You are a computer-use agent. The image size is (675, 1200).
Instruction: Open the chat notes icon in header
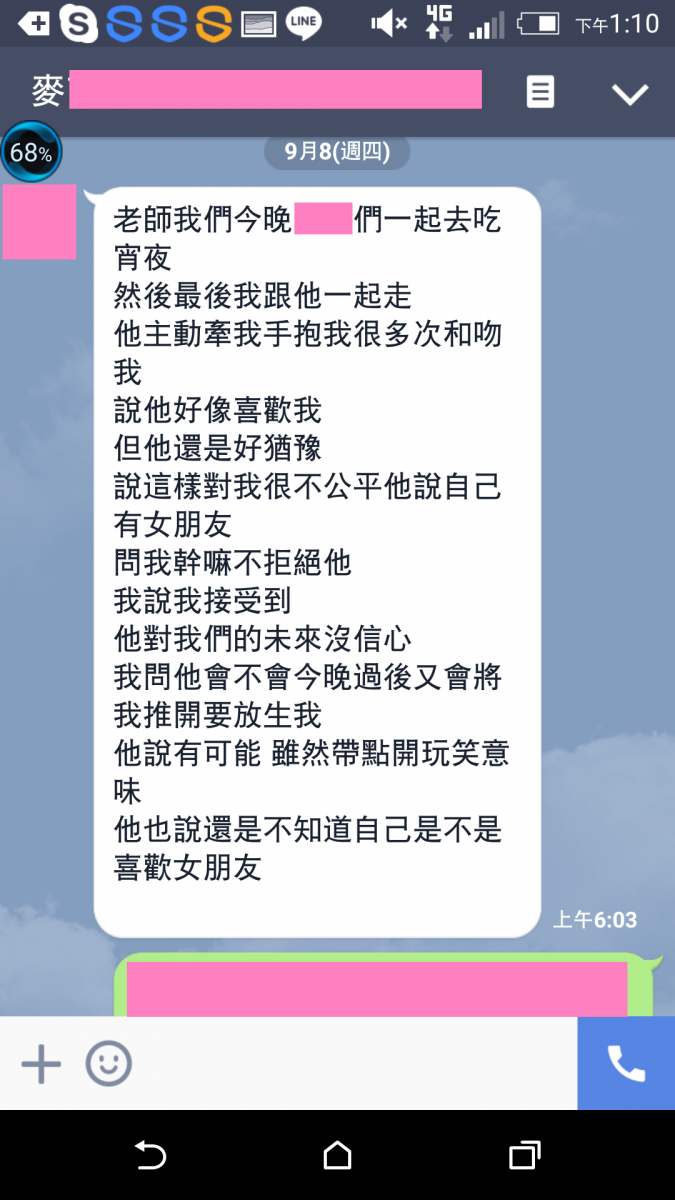[x=540, y=93]
